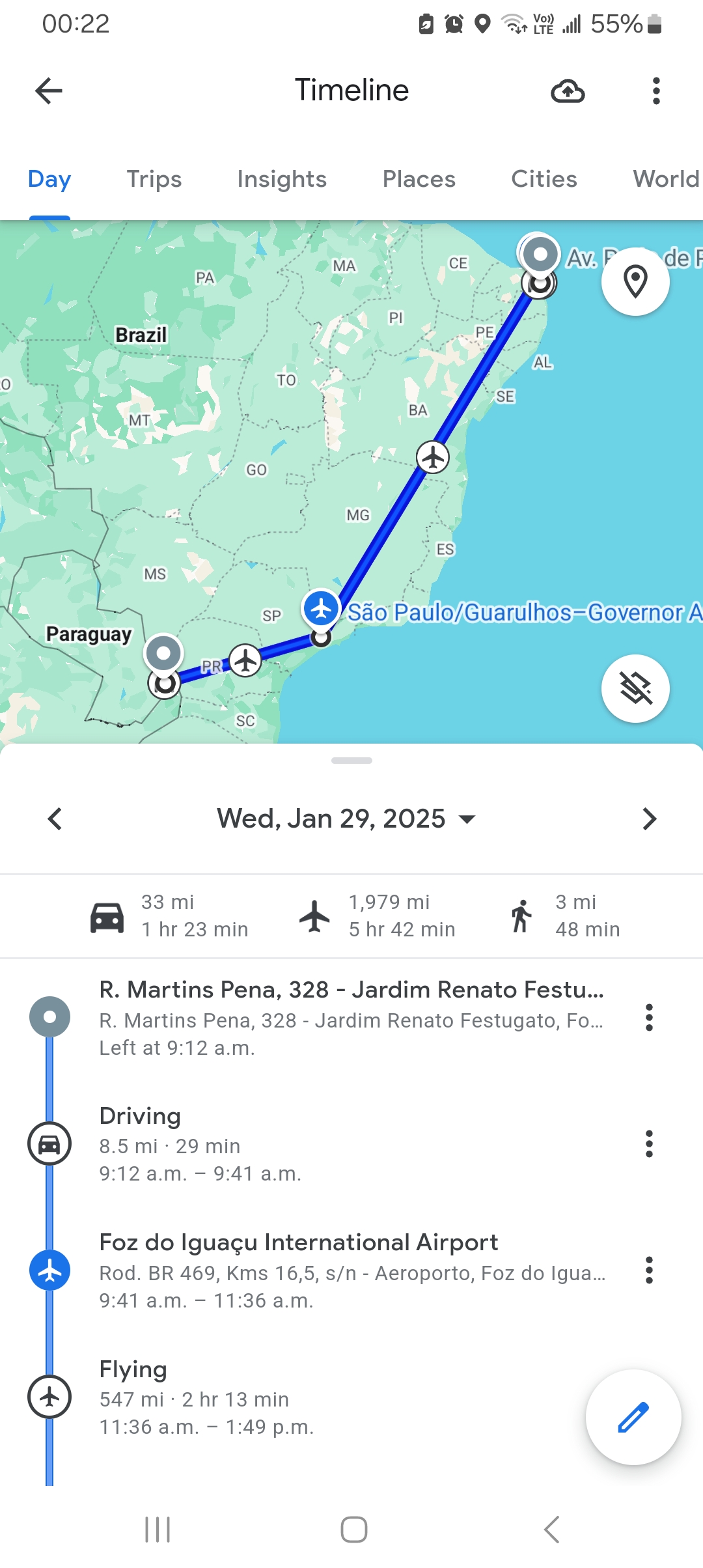Click the my location pin button on map
Viewport: 703px width, 1568px height.
[x=635, y=281]
